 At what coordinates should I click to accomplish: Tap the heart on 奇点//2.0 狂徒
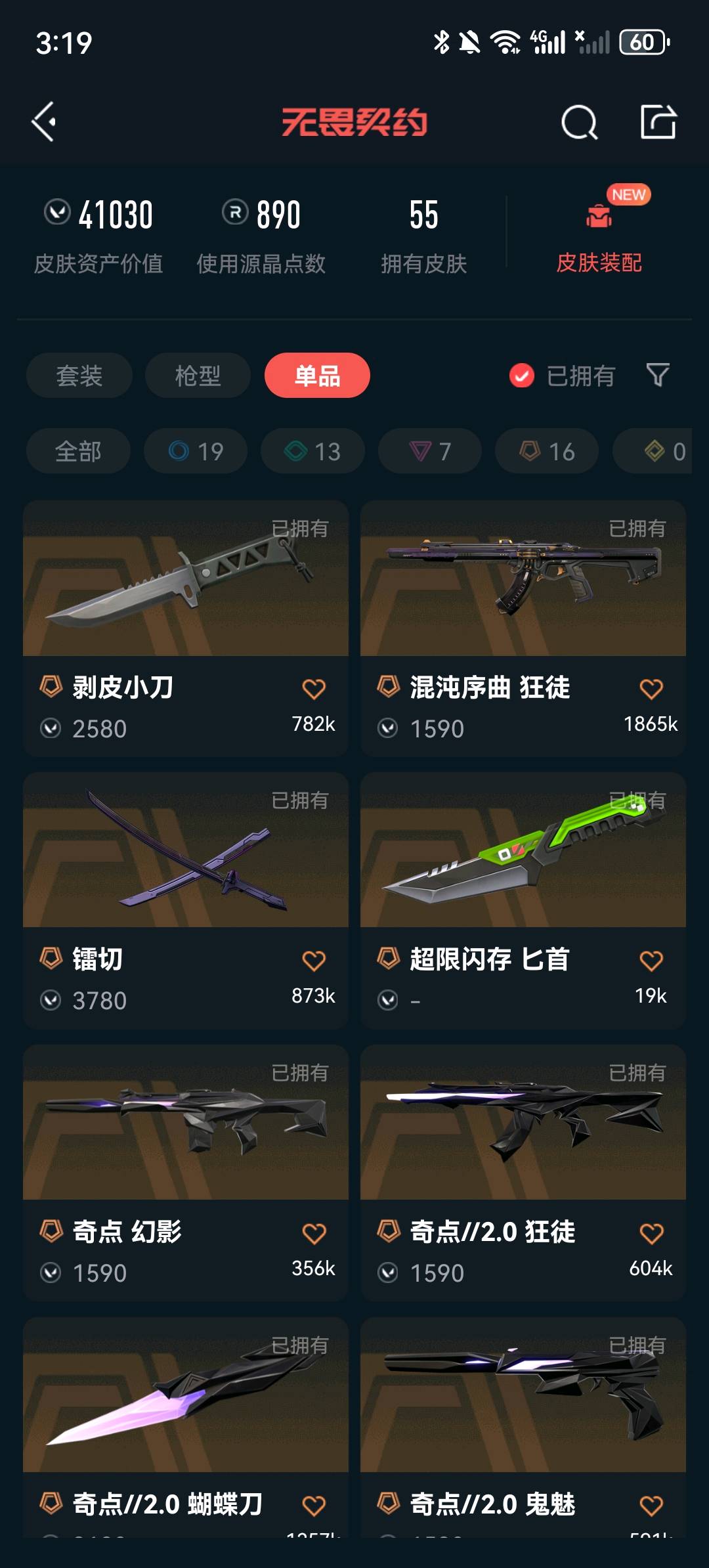click(x=651, y=1233)
